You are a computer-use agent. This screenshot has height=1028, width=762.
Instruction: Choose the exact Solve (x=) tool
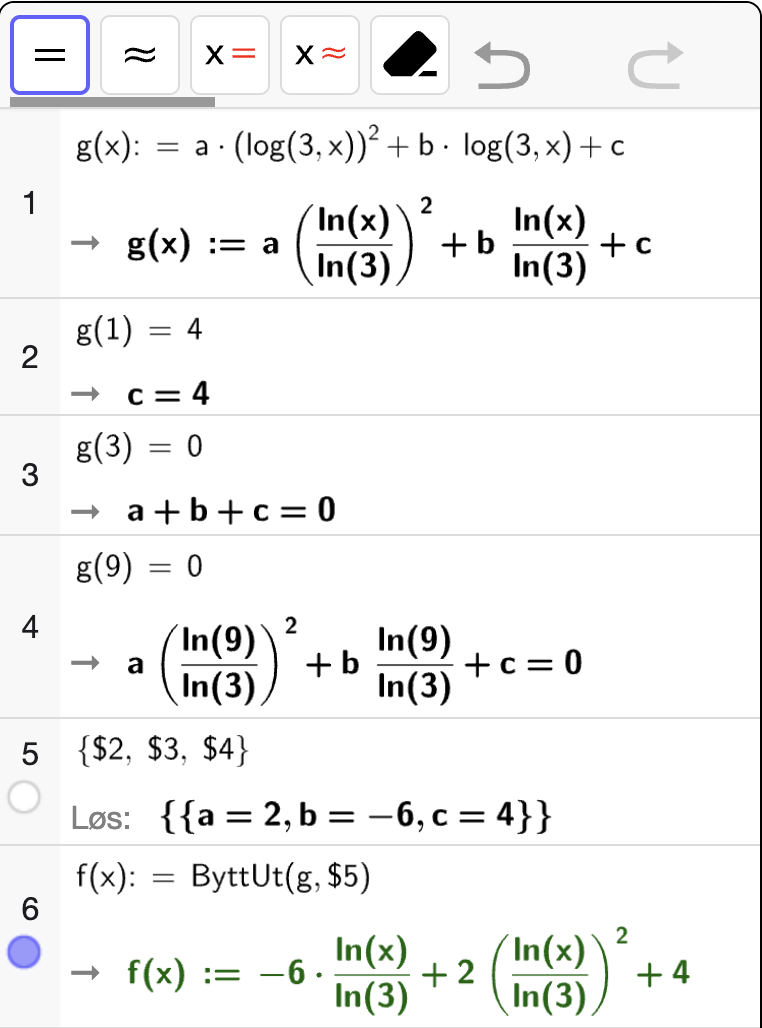[230, 55]
